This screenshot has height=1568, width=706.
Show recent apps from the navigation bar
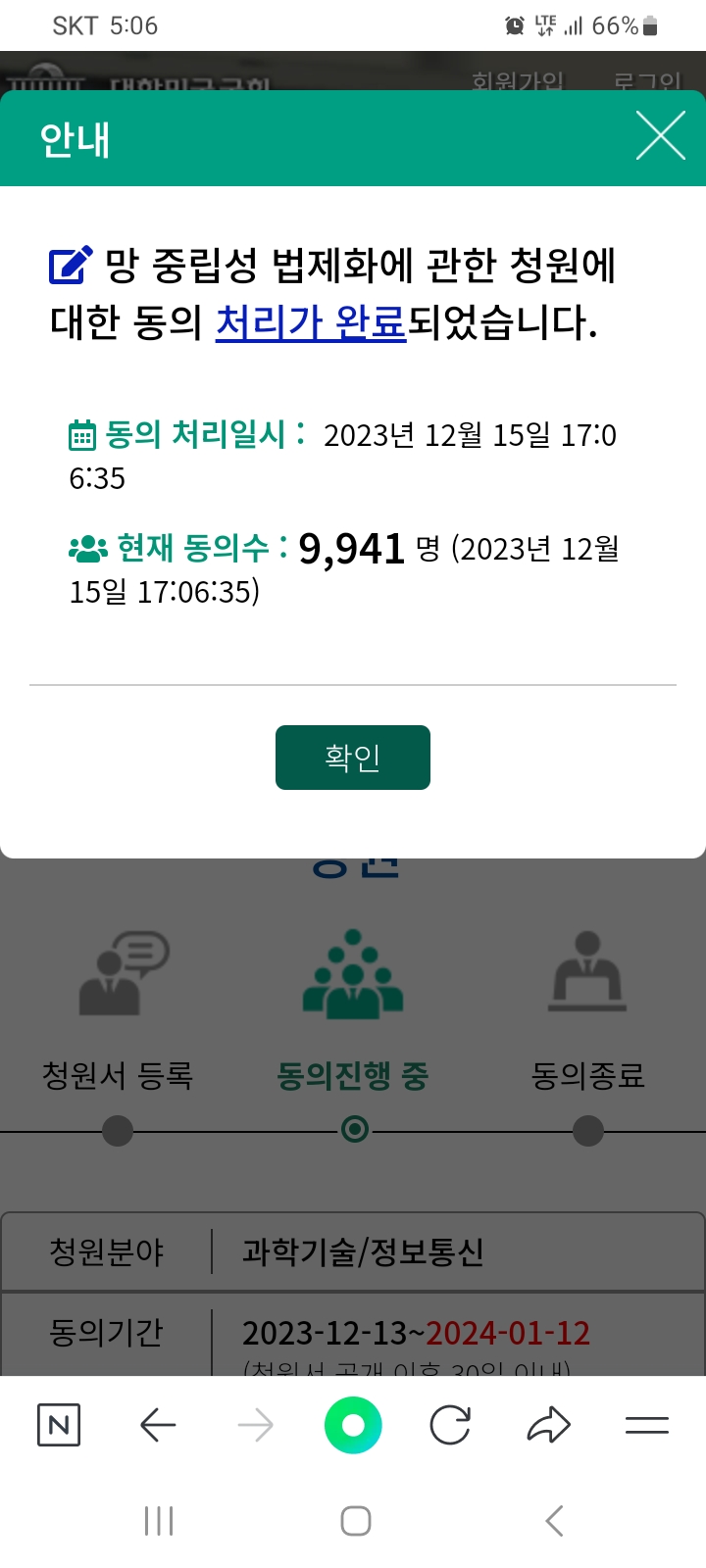[159, 1521]
